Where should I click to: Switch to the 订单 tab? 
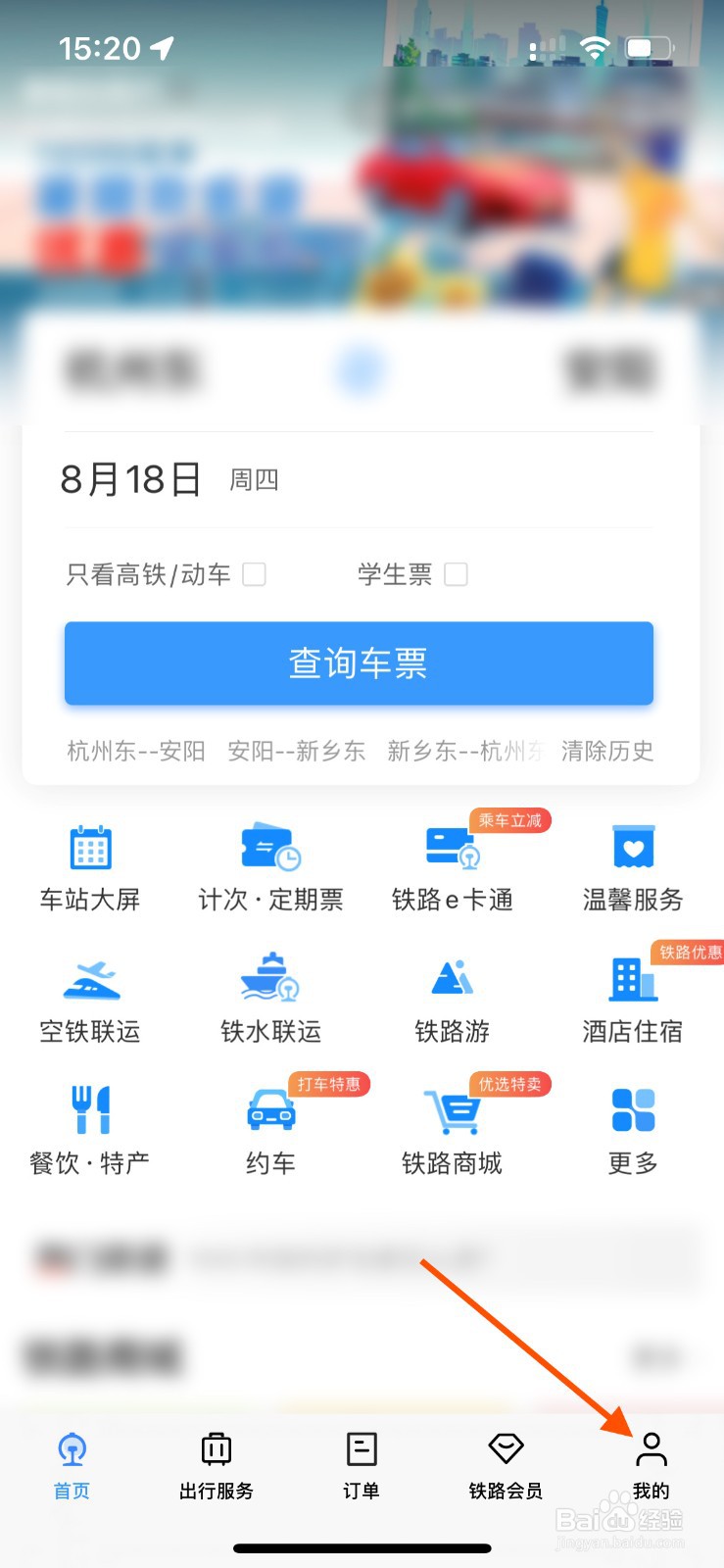tap(362, 1465)
